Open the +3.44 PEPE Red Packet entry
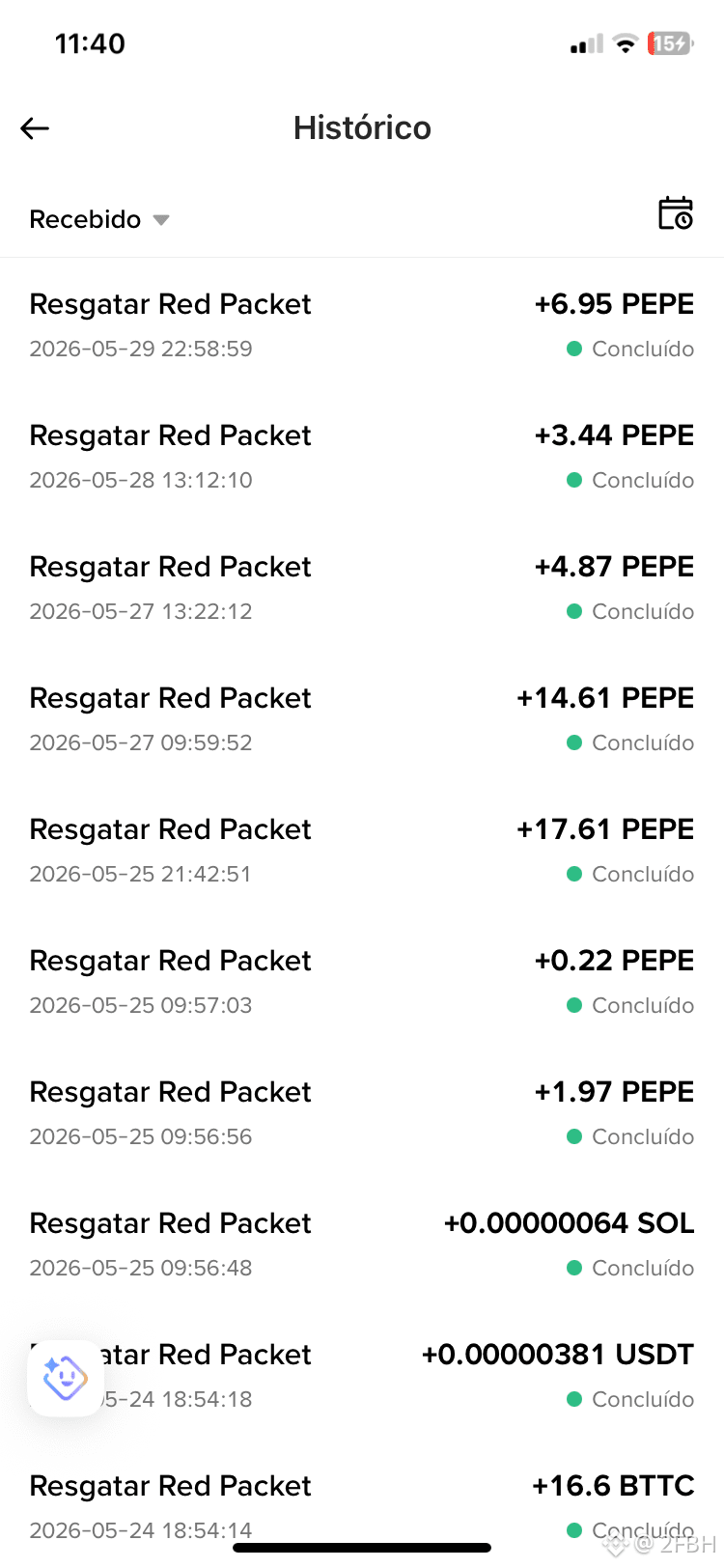Image resolution: width=724 pixels, height=1568 pixels. tap(362, 456)
